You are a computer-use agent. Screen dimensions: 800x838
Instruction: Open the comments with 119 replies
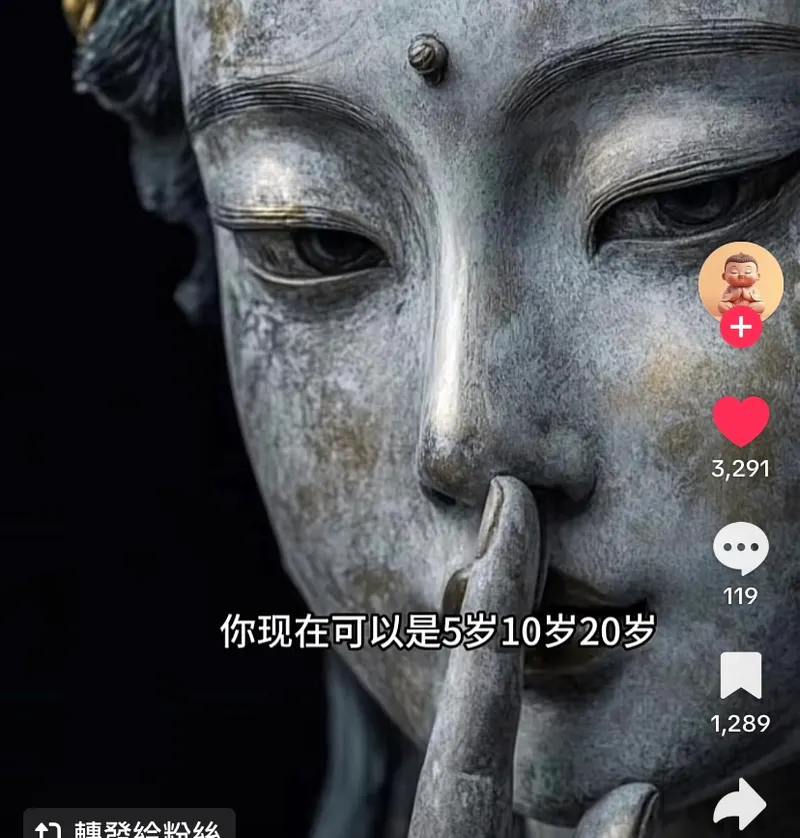click(740, 549)
